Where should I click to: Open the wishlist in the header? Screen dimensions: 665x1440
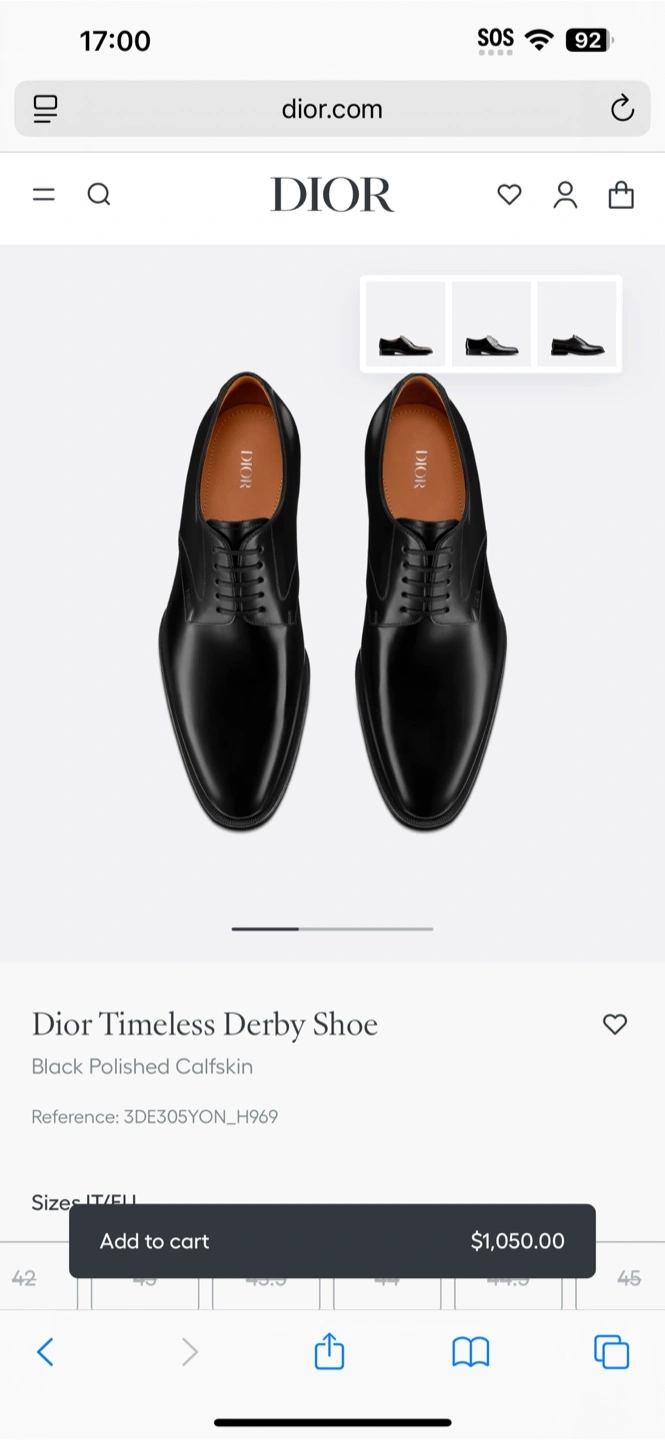point(509,194)
